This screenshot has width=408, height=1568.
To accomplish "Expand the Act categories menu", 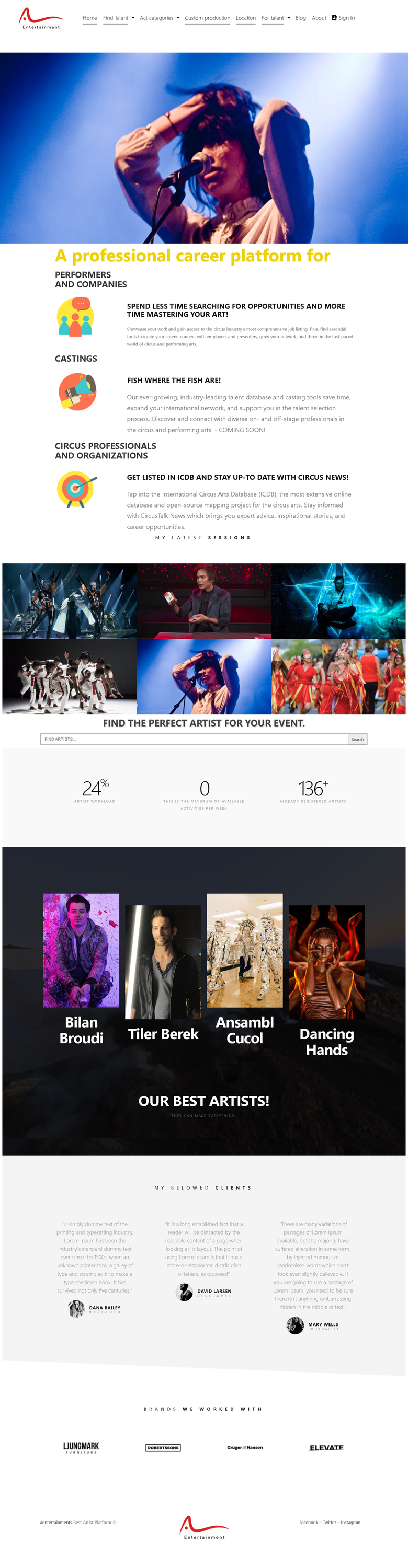I will pos(160,18).
